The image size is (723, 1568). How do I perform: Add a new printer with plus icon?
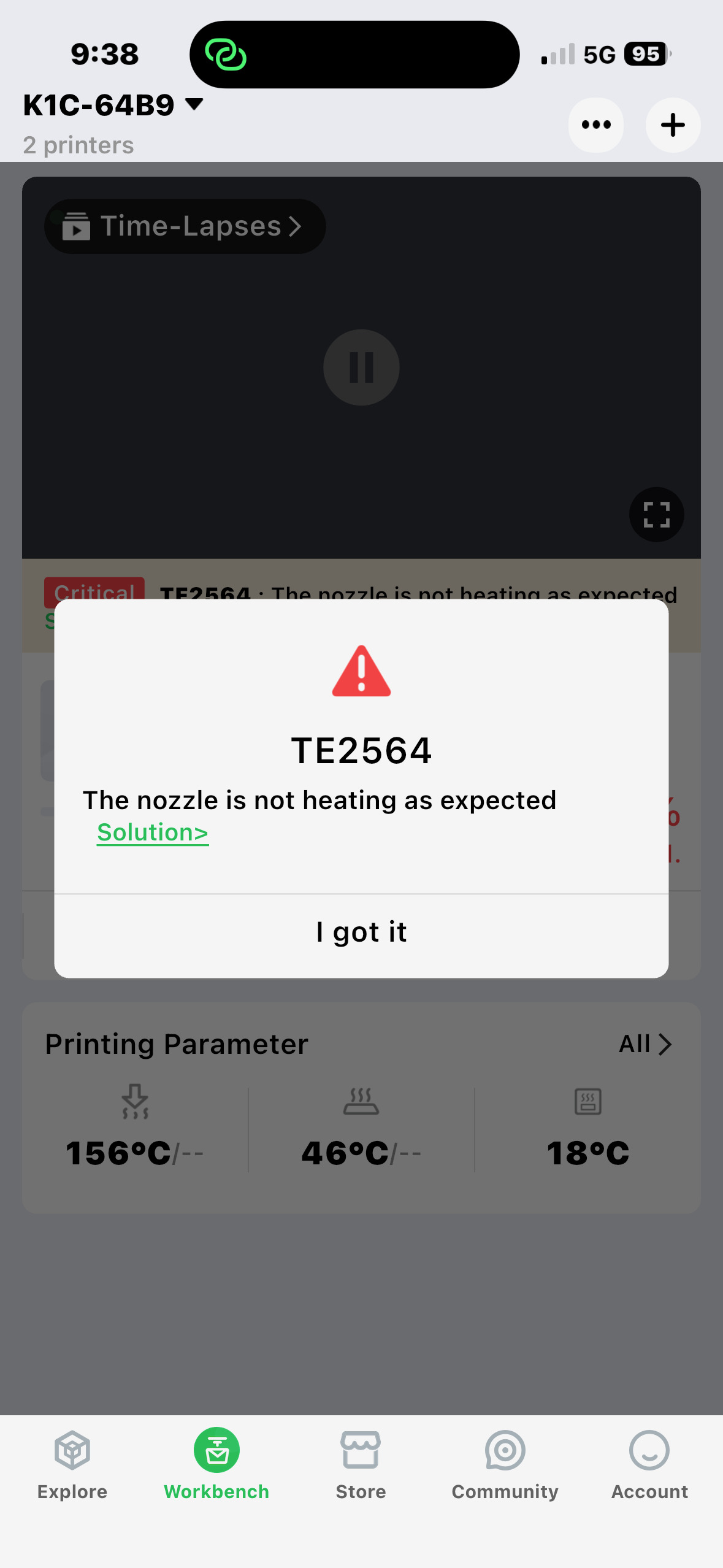pos(673,125)
